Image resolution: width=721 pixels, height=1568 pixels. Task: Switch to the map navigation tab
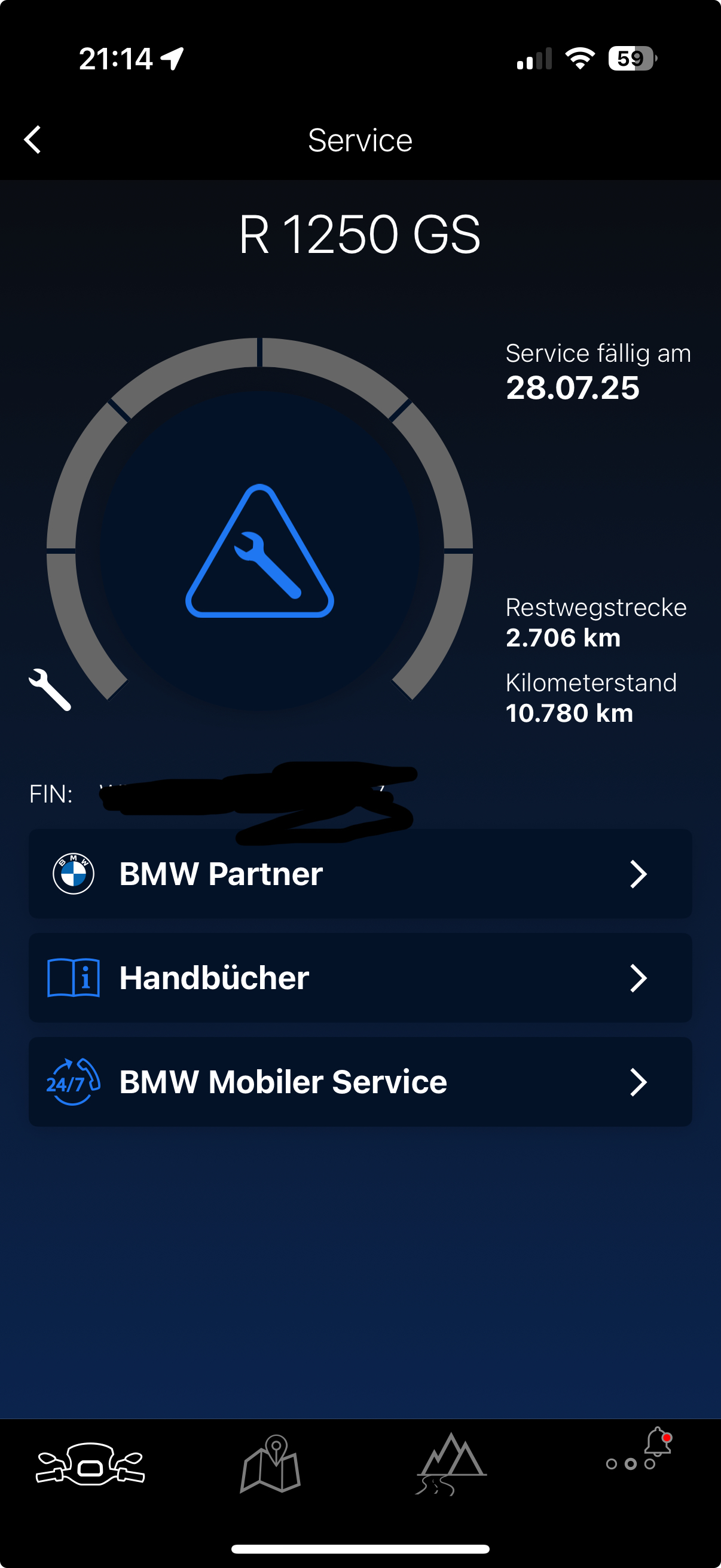click(271, 1464)
